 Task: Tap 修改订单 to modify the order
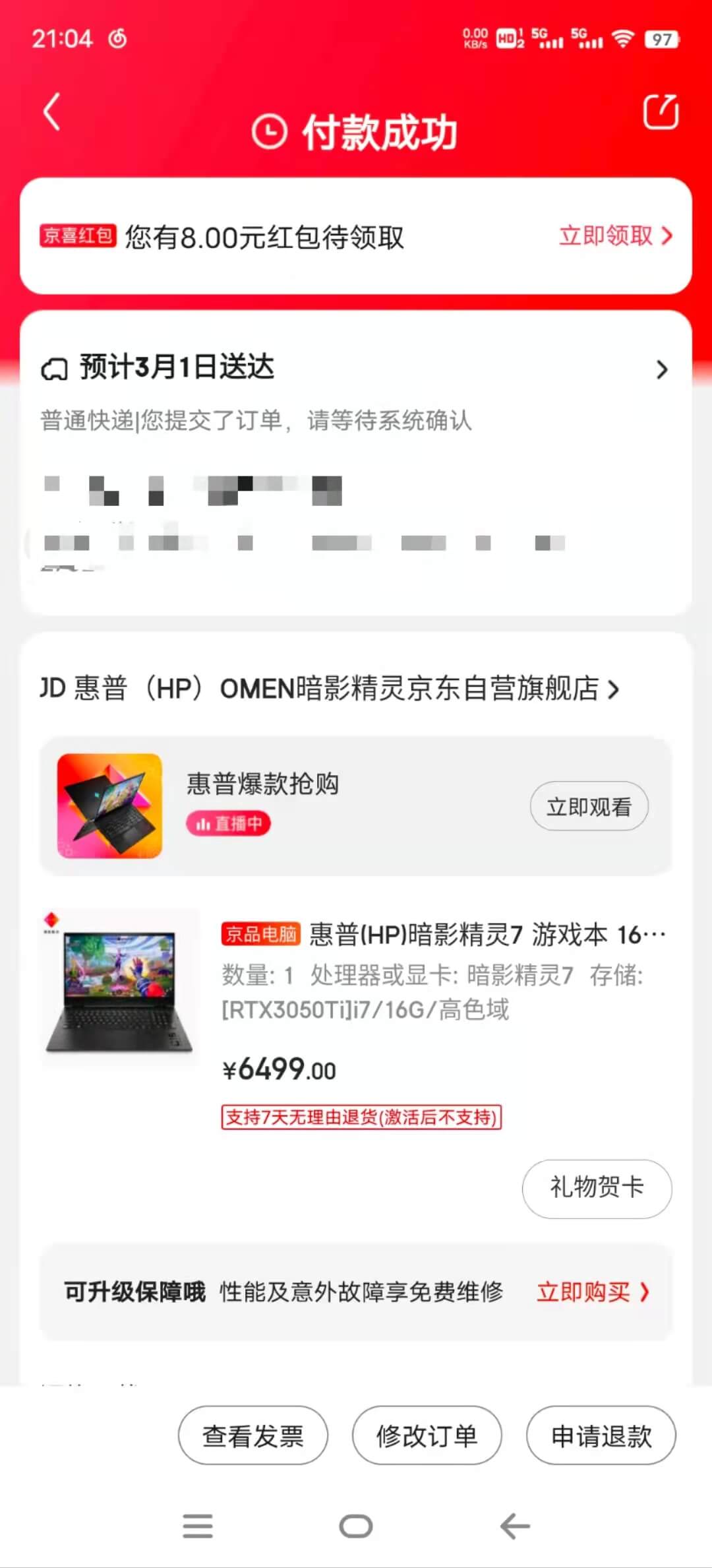tap(427, 1435)
